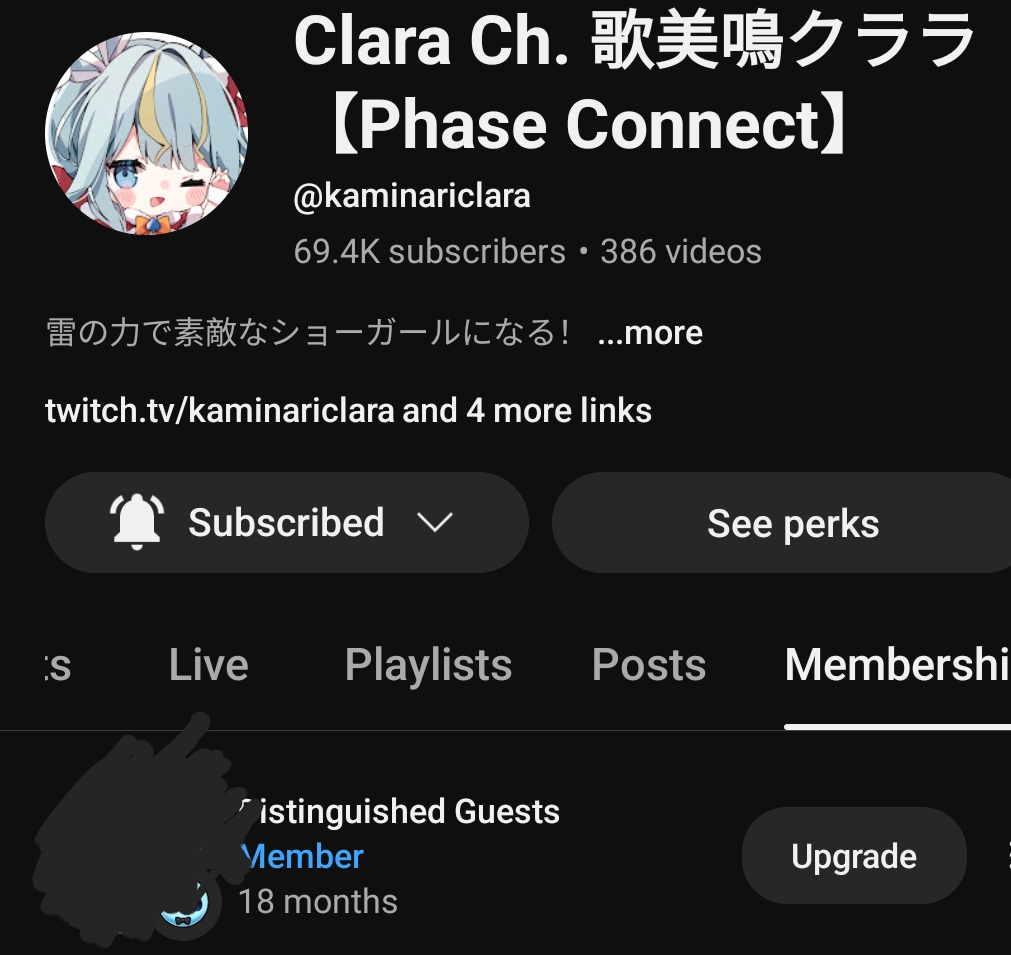Switch to the Posts tab
Image resolution: width=1011 pixels, height=955 pixels.
[649, 665]
